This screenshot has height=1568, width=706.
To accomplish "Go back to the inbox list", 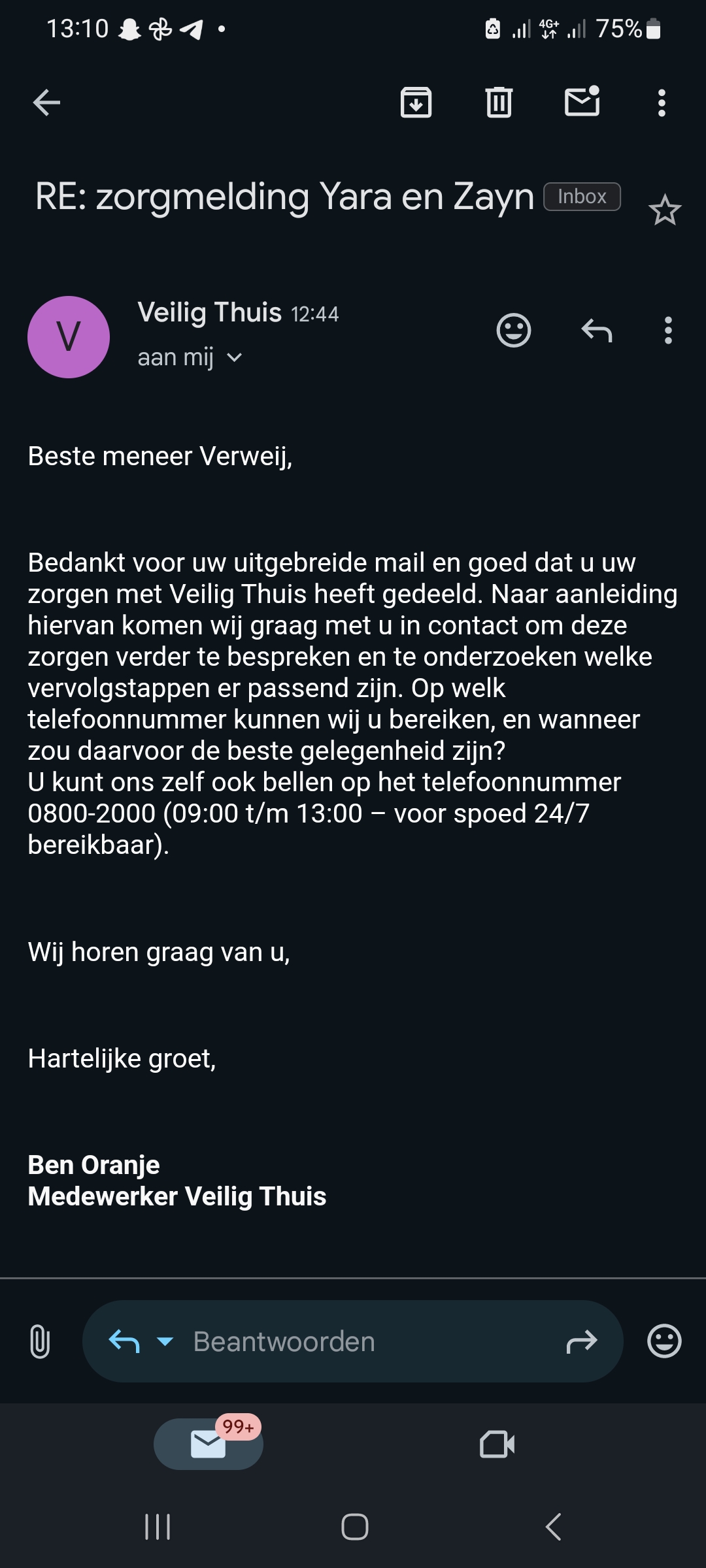I will tap(46, 103).
